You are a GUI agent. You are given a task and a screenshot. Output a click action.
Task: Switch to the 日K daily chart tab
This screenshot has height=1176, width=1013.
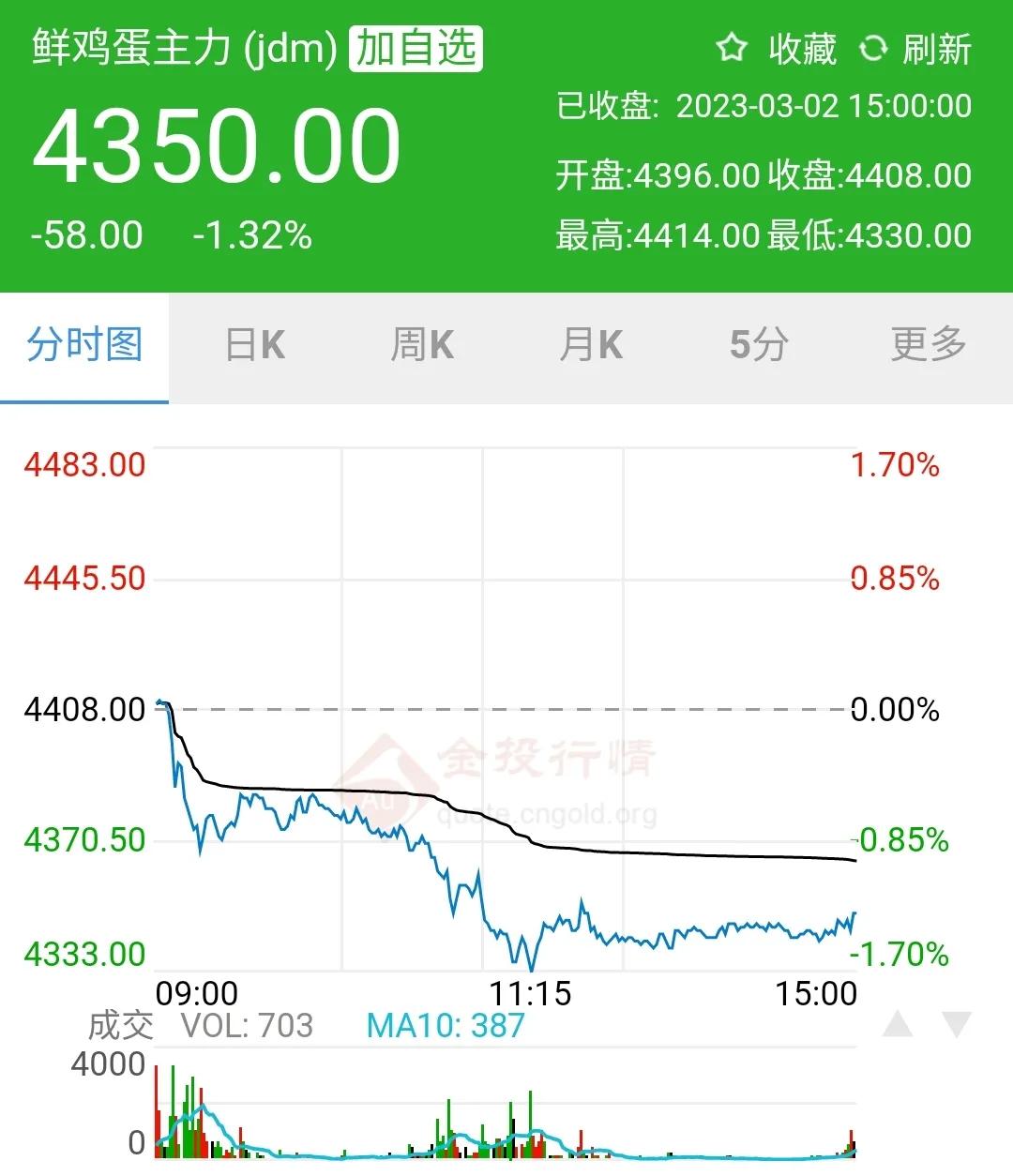coord(254,345)
